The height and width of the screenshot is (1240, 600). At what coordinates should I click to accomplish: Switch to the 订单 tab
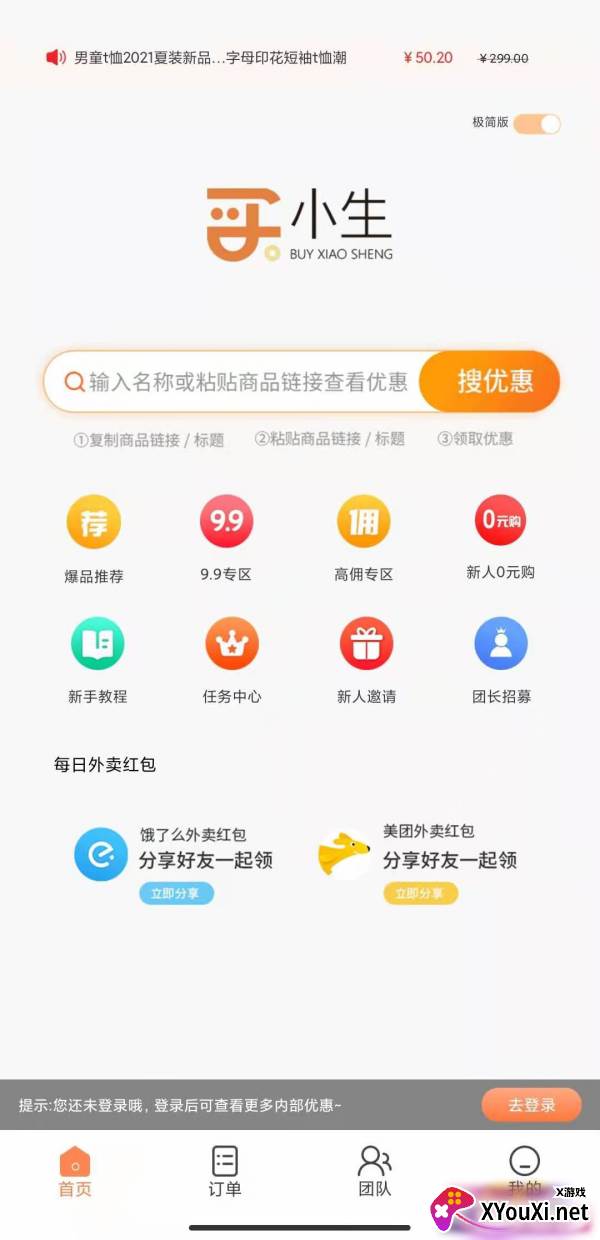(x=225, y=1172)
